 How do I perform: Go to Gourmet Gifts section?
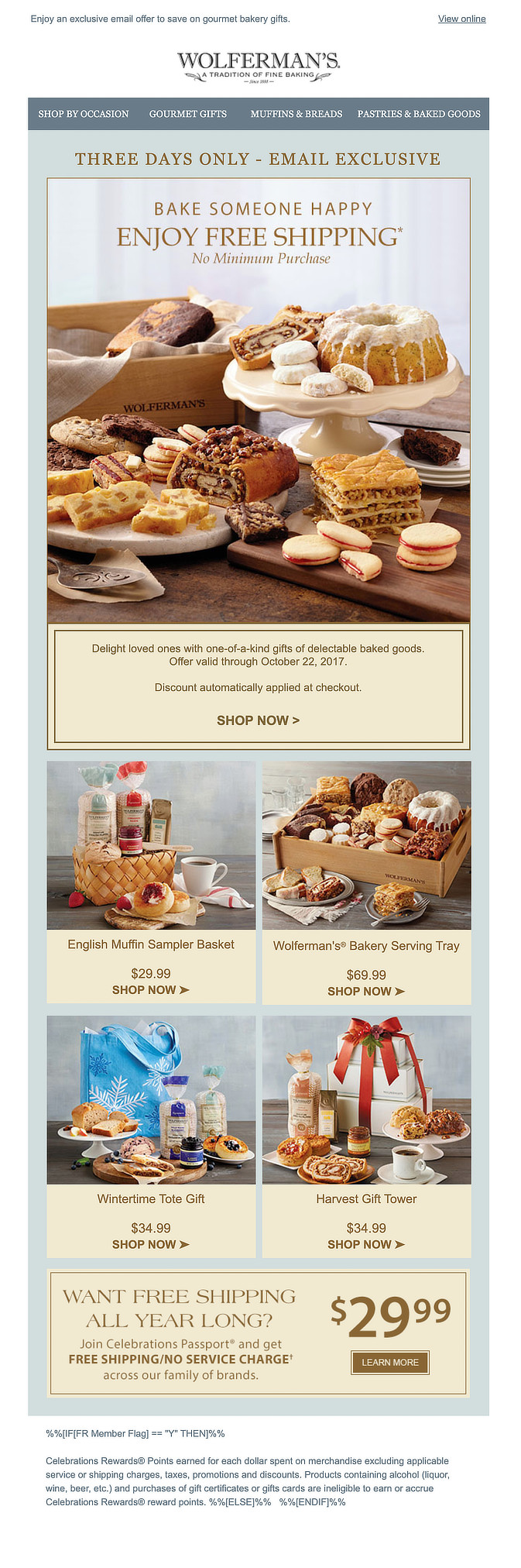click(188, 114)
